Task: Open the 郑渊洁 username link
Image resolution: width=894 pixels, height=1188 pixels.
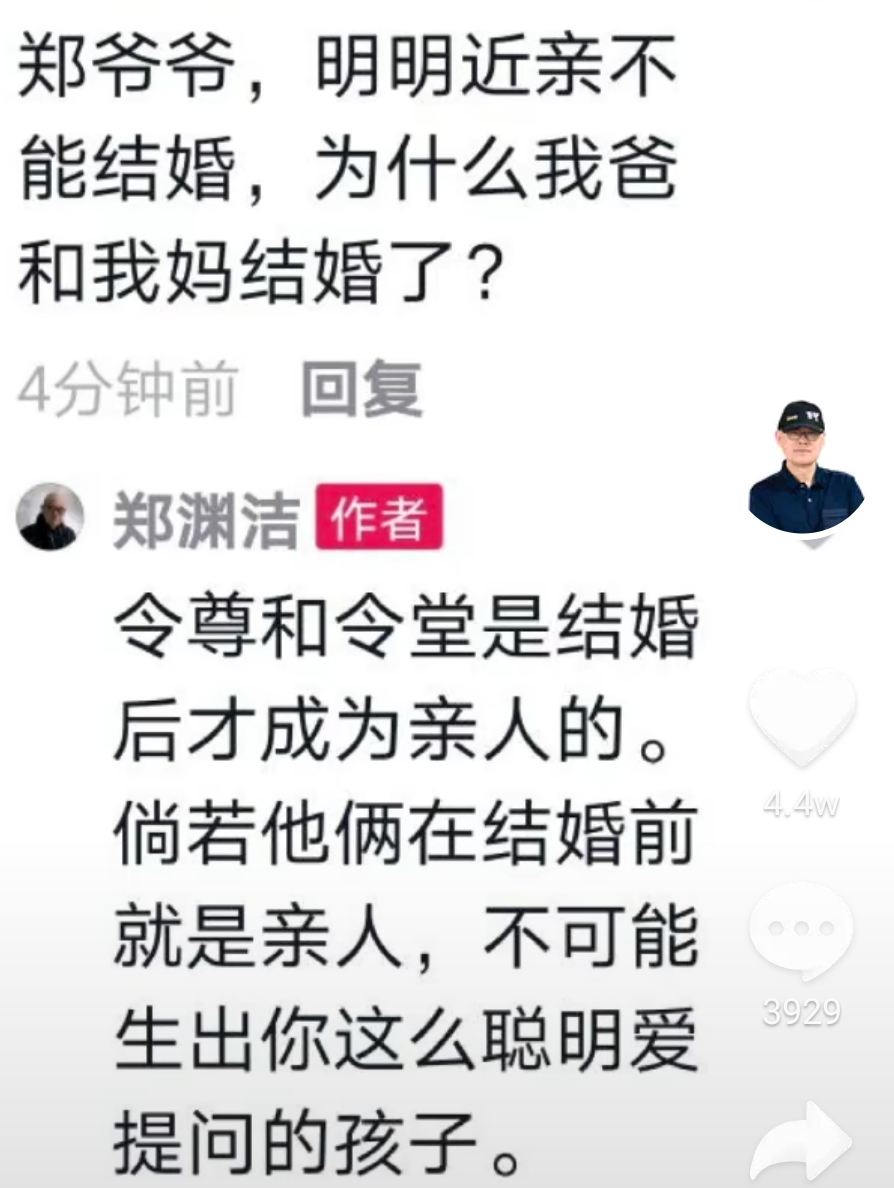Action: 206,521
